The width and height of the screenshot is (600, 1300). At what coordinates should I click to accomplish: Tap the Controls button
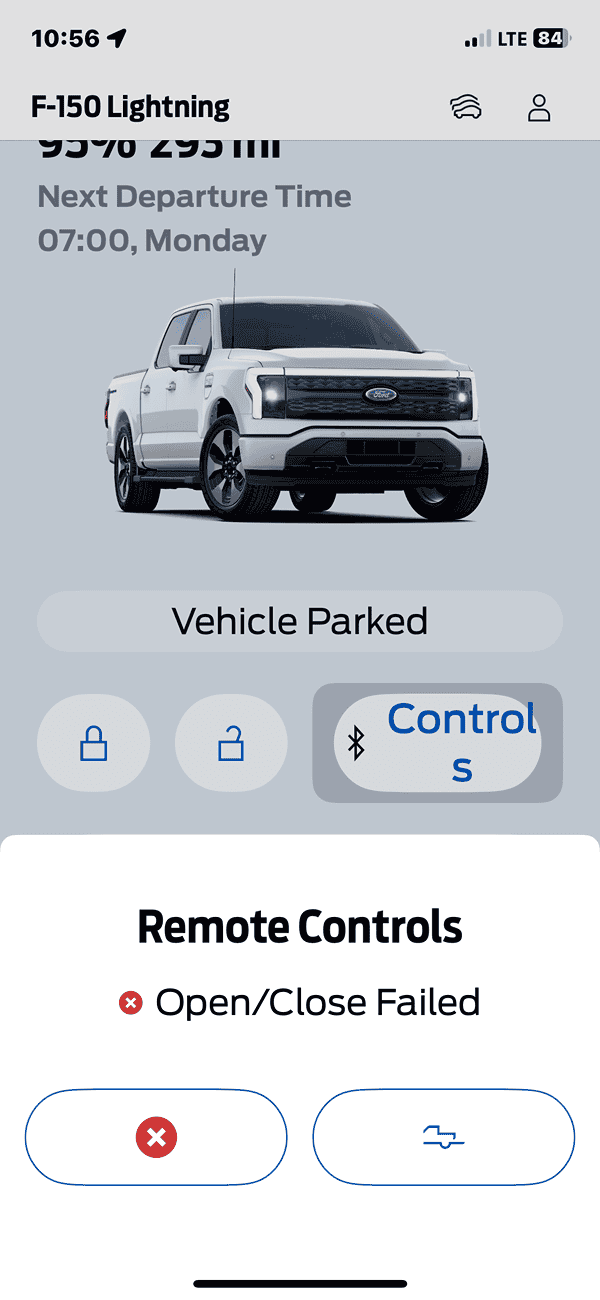[x=438, y=743]
